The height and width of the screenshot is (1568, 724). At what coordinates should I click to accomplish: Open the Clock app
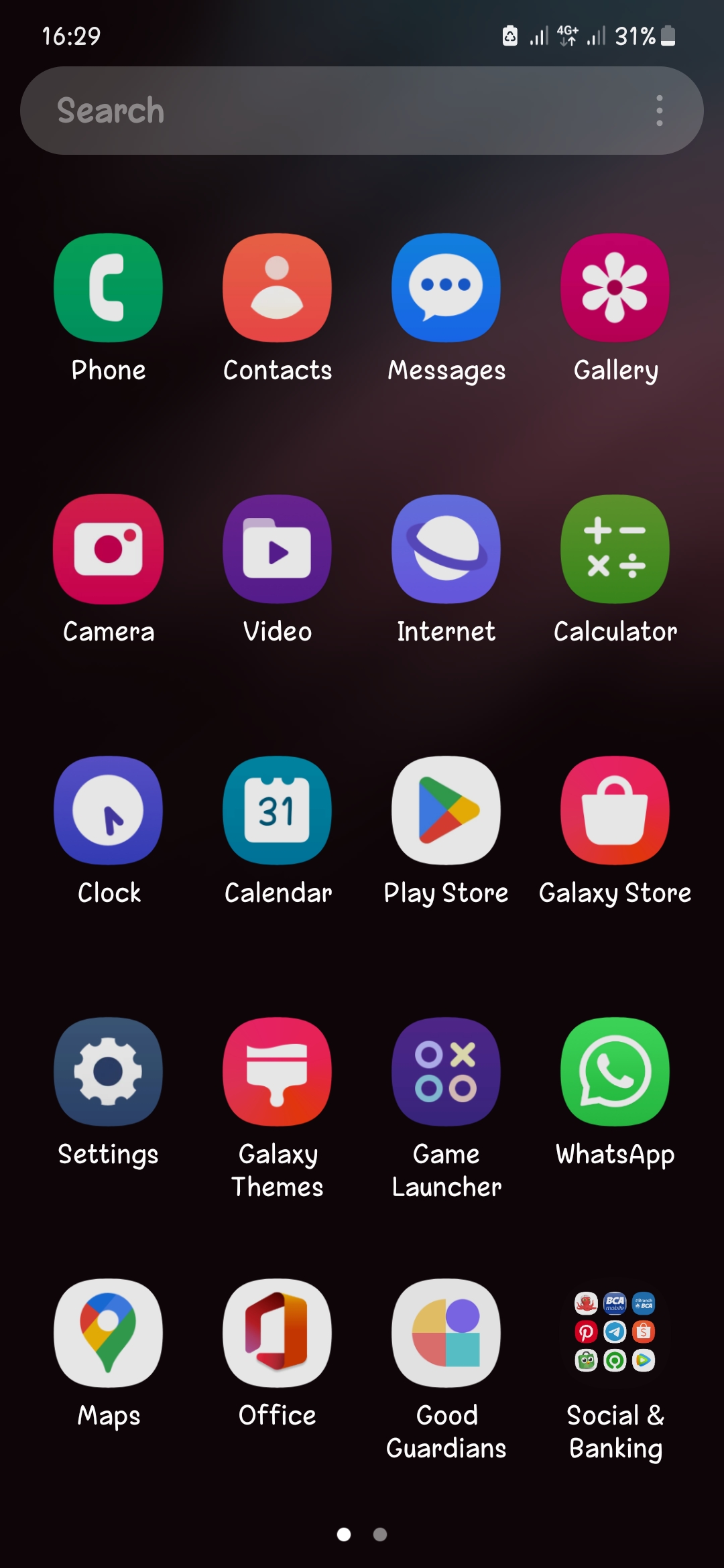[108, 809]
